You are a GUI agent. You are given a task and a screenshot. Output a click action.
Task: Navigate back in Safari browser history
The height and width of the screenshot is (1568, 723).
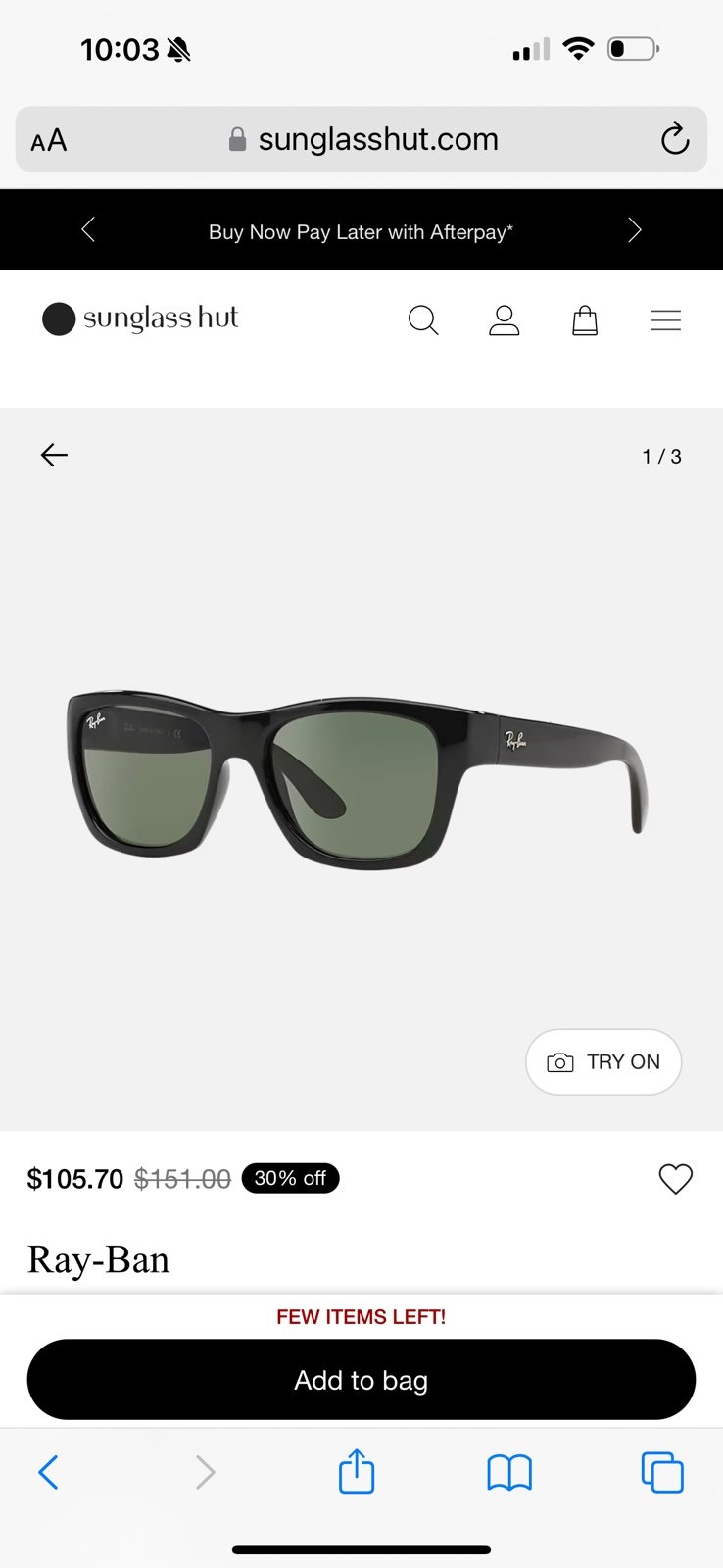click(x=48, y=1472)
